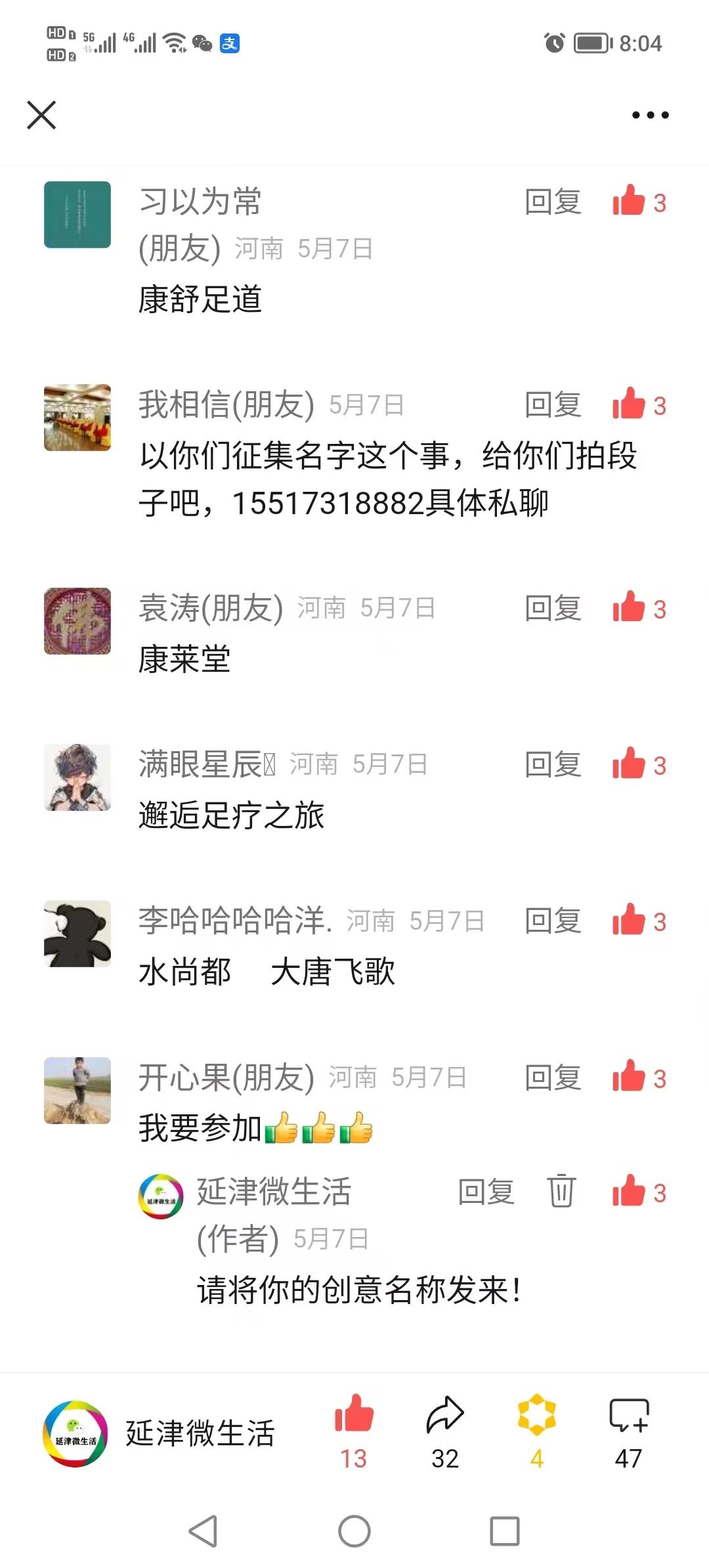The height and width of the screenshot is (1568, 709).
Task: Reply to 延津微生活 author's comment
Action: 486,1192
